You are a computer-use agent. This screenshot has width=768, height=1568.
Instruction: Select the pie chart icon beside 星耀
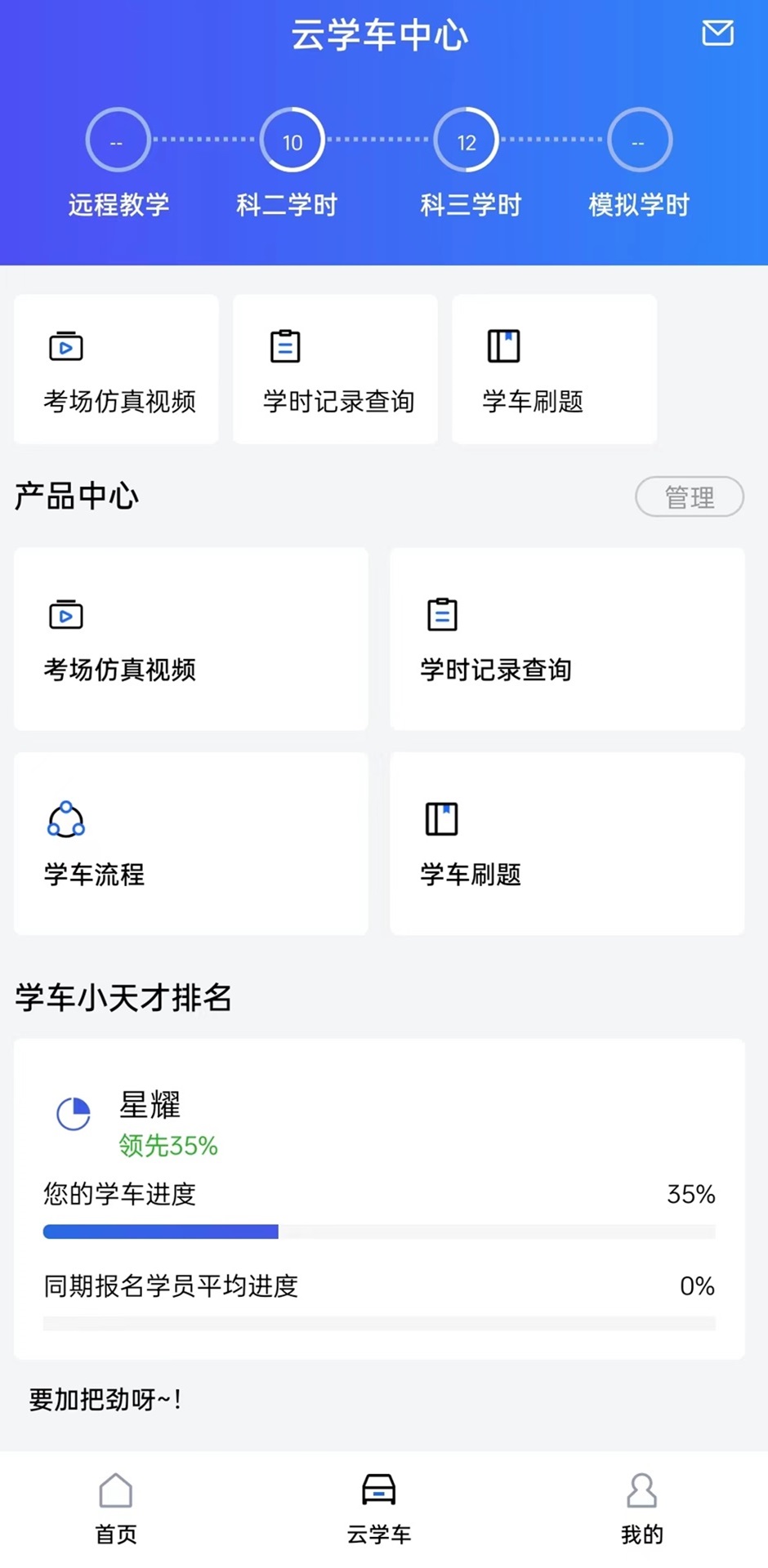pos(73,1113)
